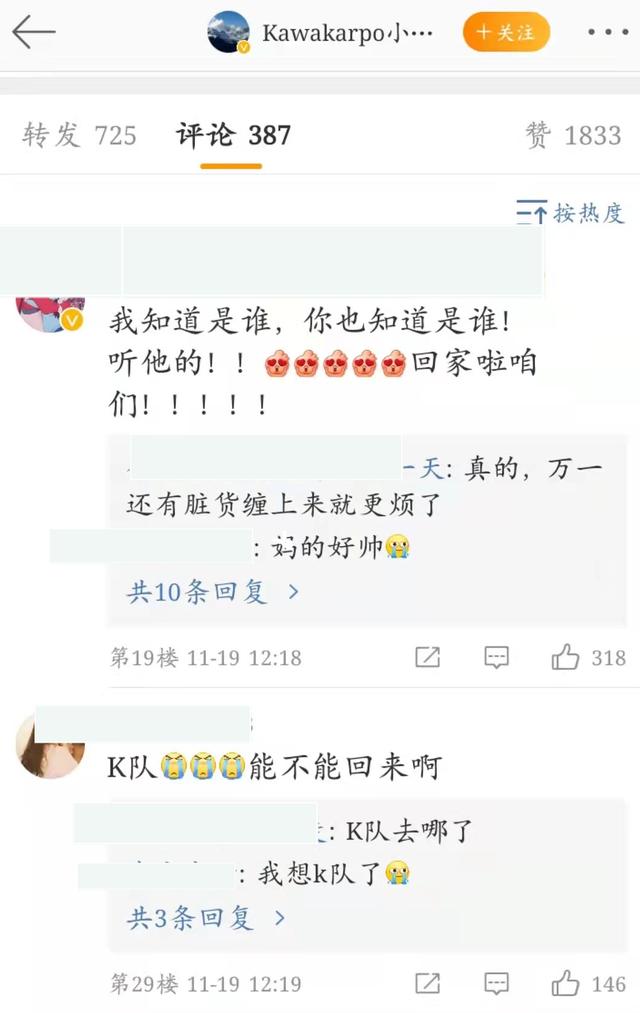Viewport: 640px width, 1013px height.
Task: Expand 共3条回复 replies
Action: [x=205, y=918]
